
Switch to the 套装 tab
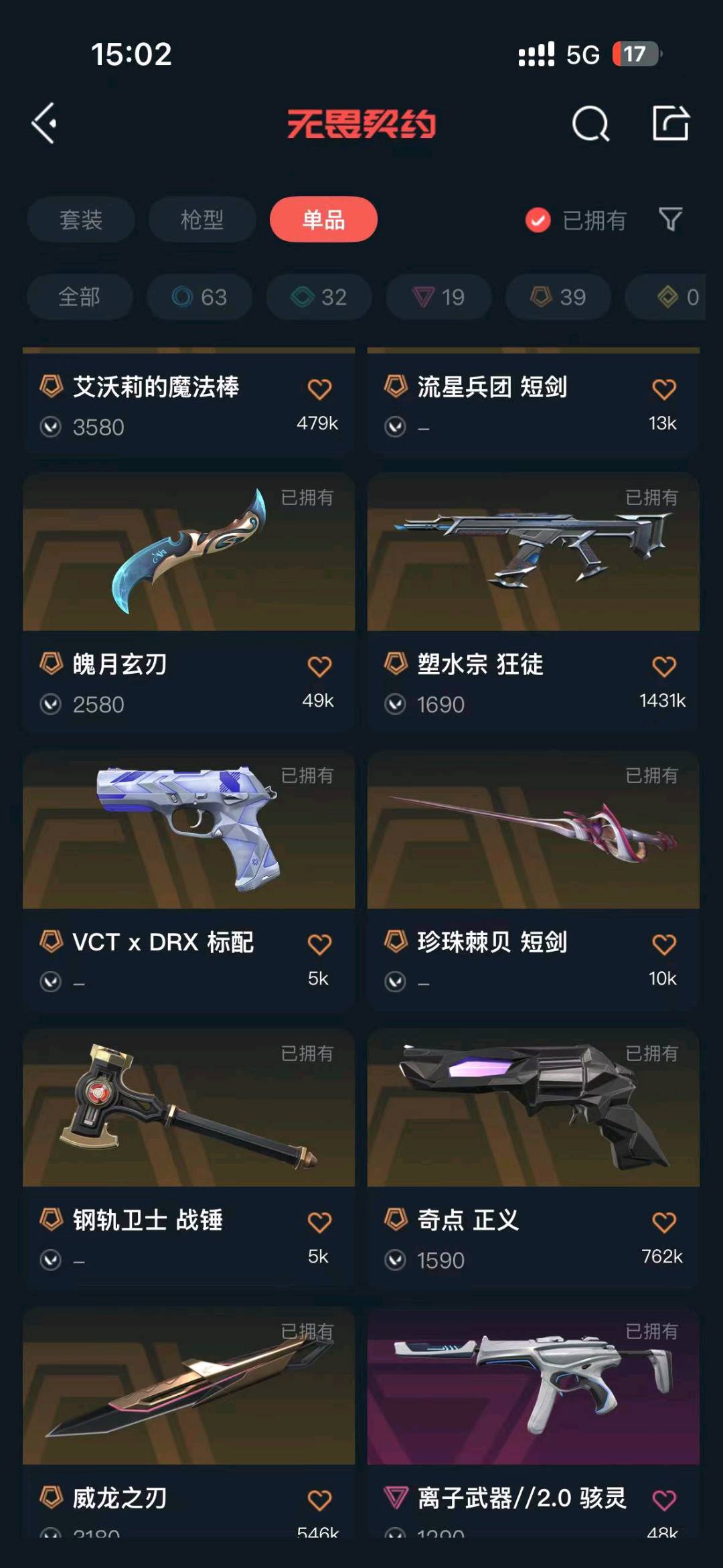(81, 220)
